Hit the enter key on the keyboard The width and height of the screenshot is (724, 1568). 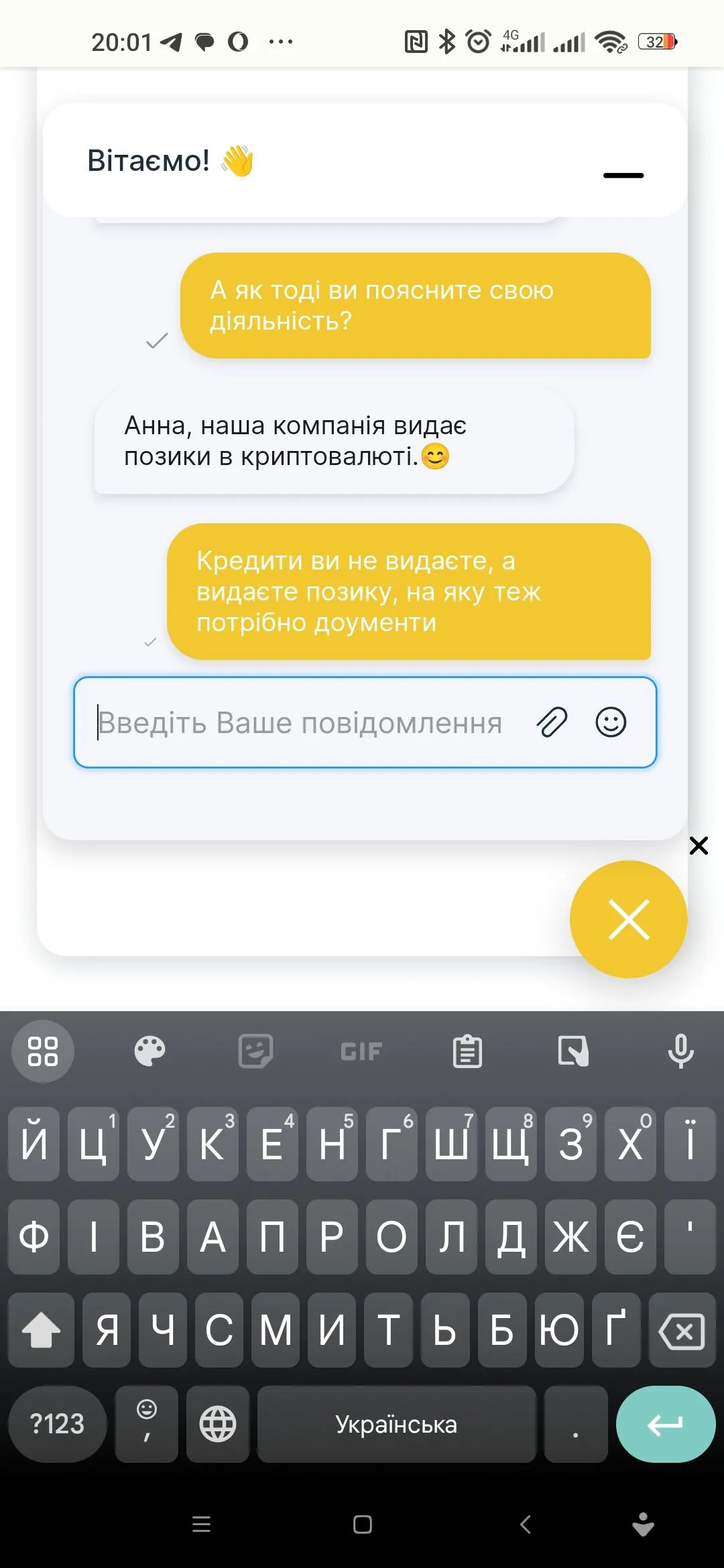(665, 1424)
